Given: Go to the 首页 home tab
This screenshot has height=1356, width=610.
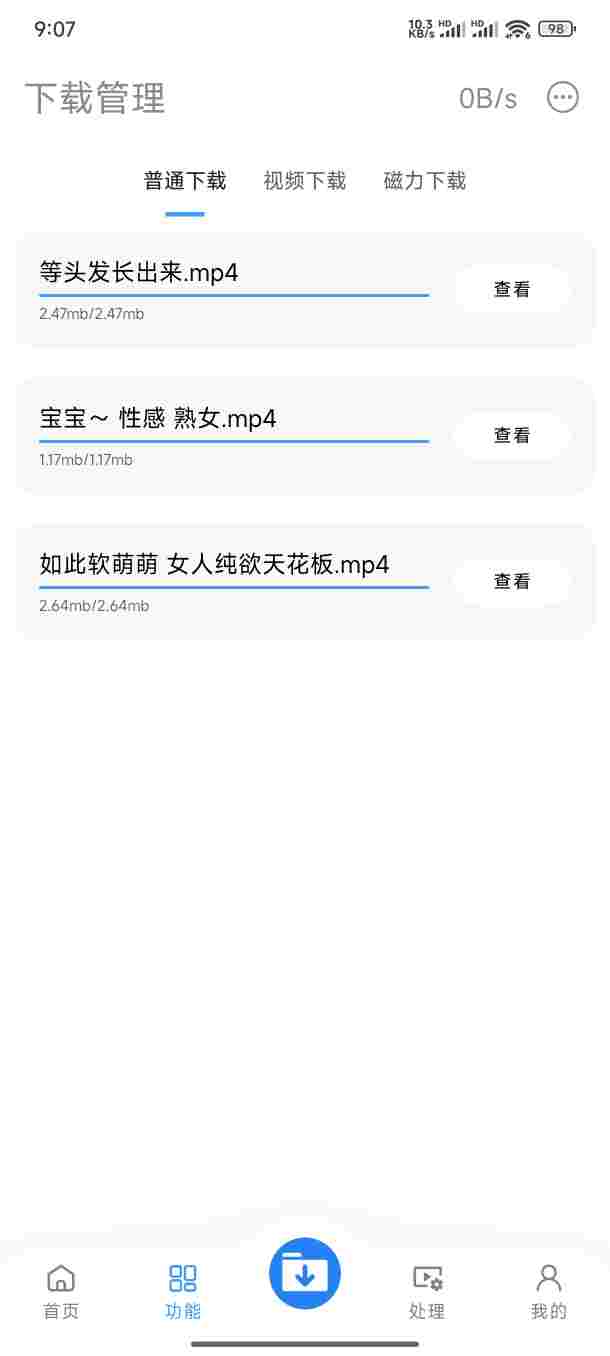Looking at the screenshot, I should point(61,1291).
